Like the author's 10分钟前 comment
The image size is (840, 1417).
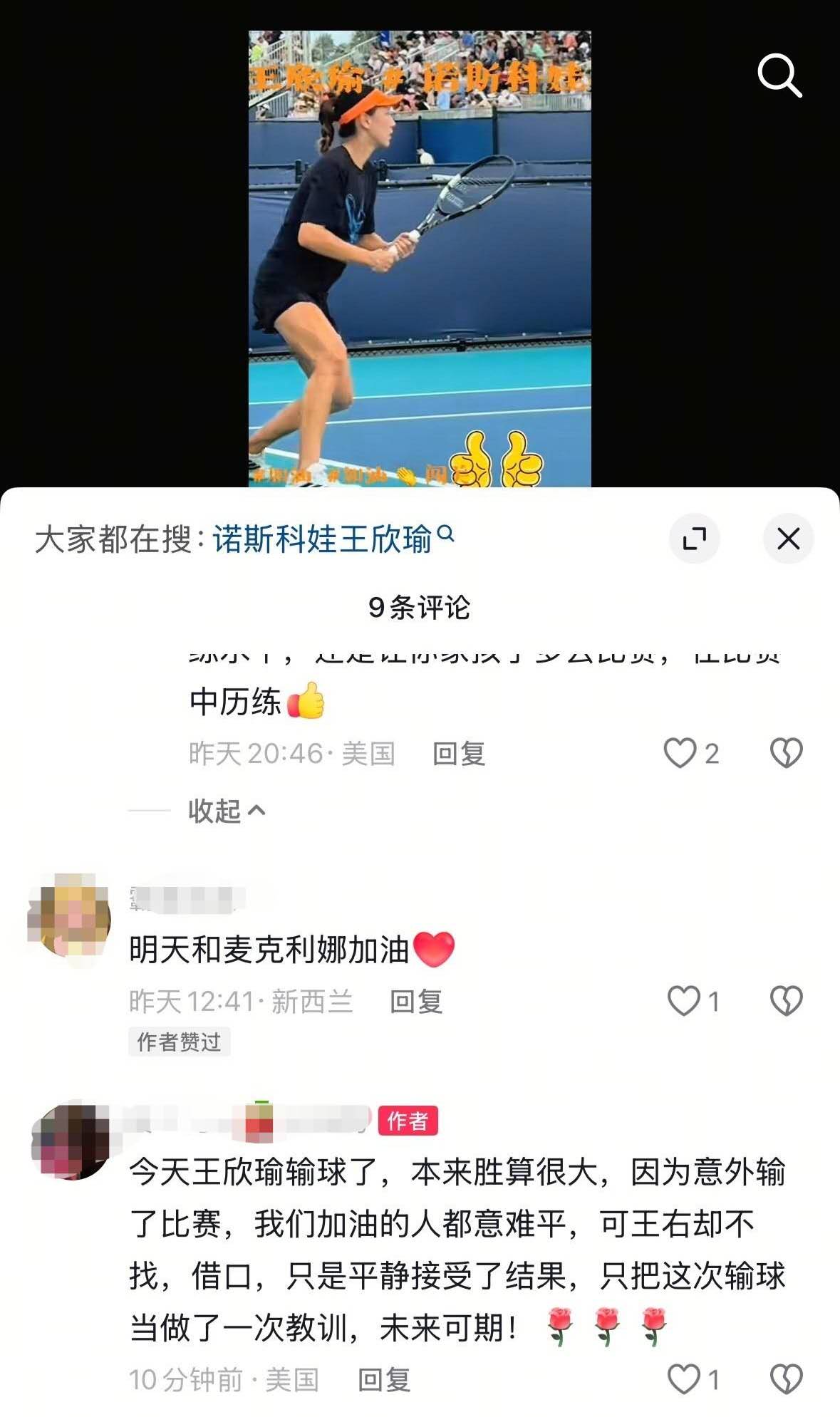[x=684, y=1379]
